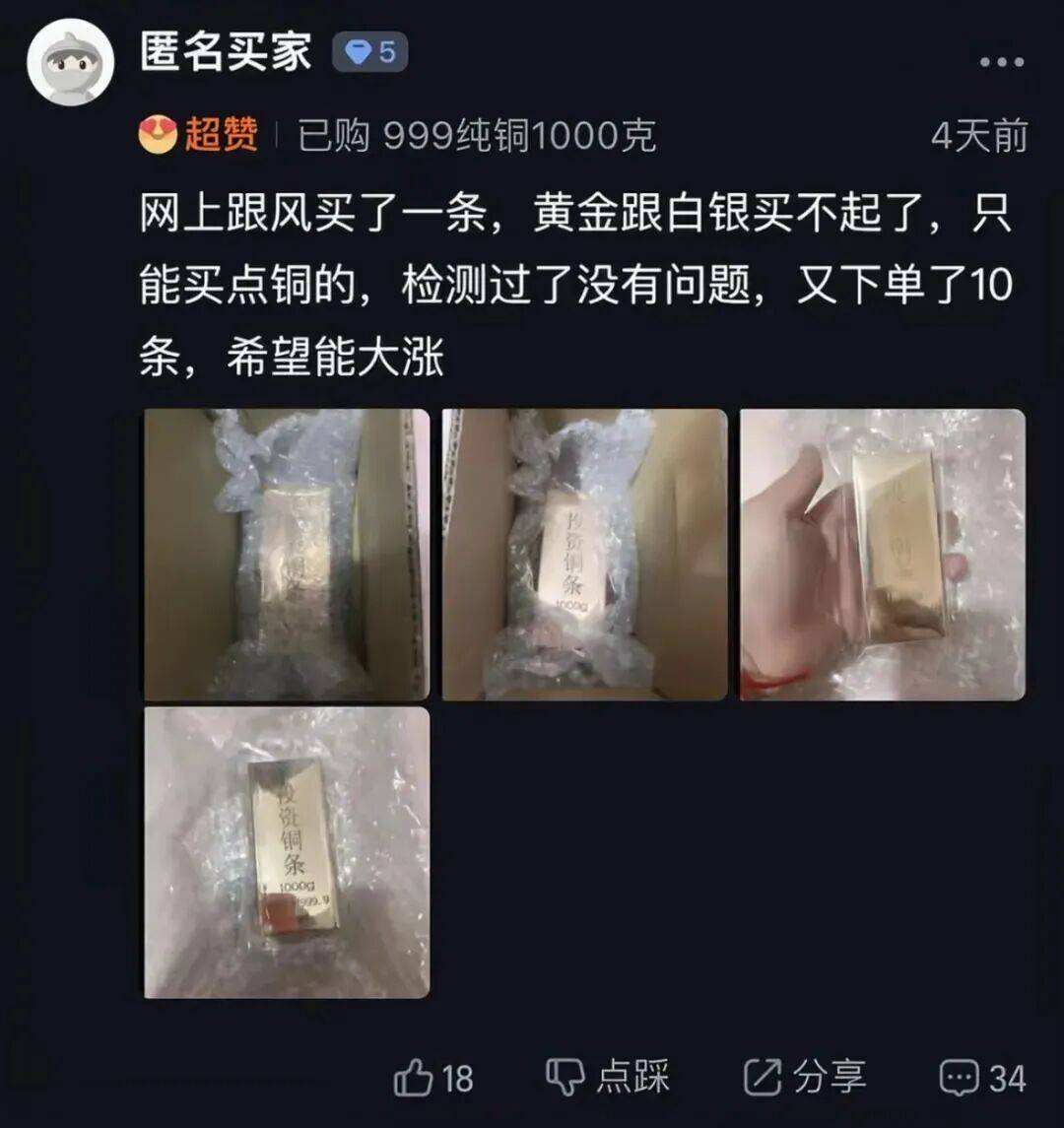
Task: Share this review via 分享
Action: pyautogui.click(x=805, y=1077)
